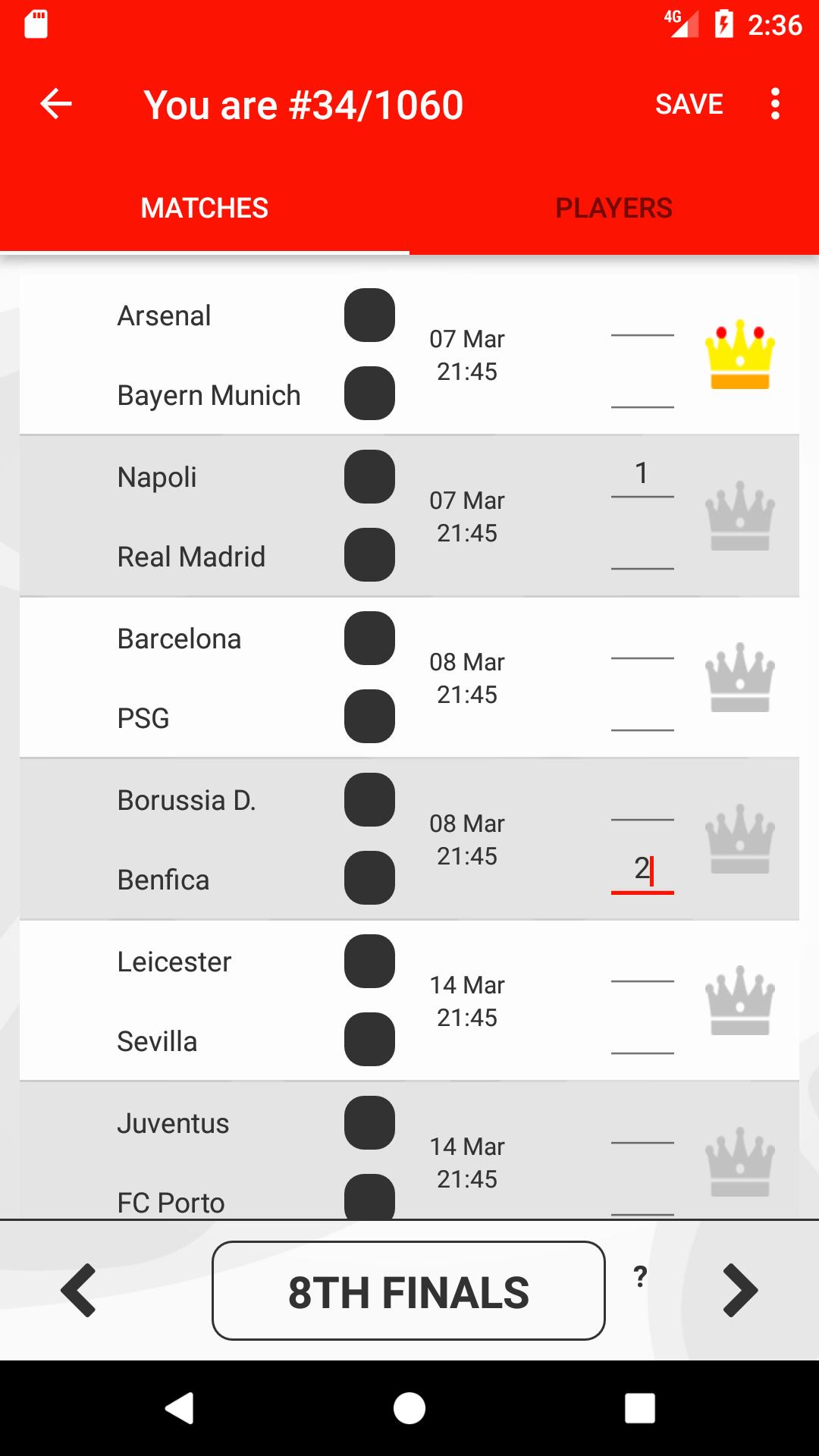Click the gray crown for Napoli match
Viewport: 819px width, 1456px height.
click(x=739, y=516)
